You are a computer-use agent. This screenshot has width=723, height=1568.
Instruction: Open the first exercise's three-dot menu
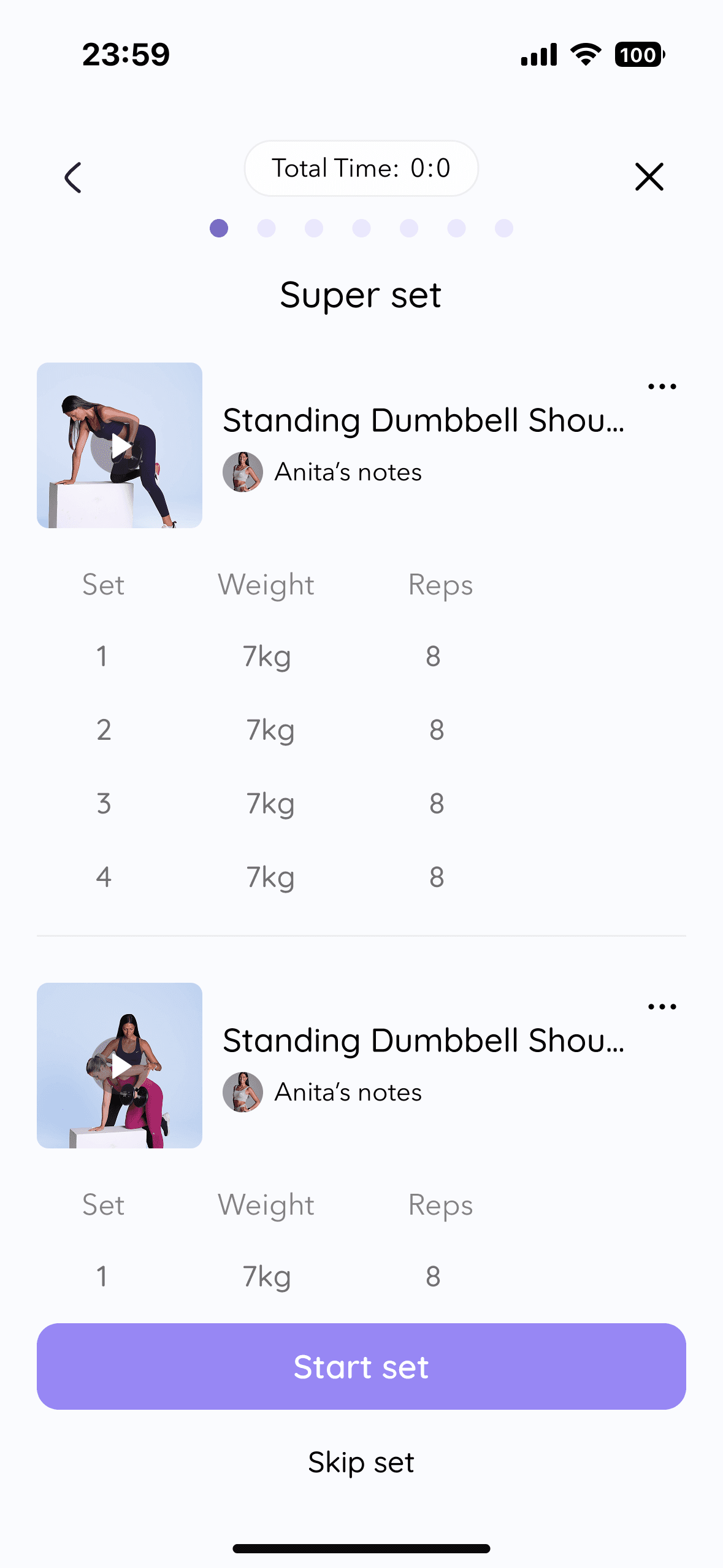point(662,386)
